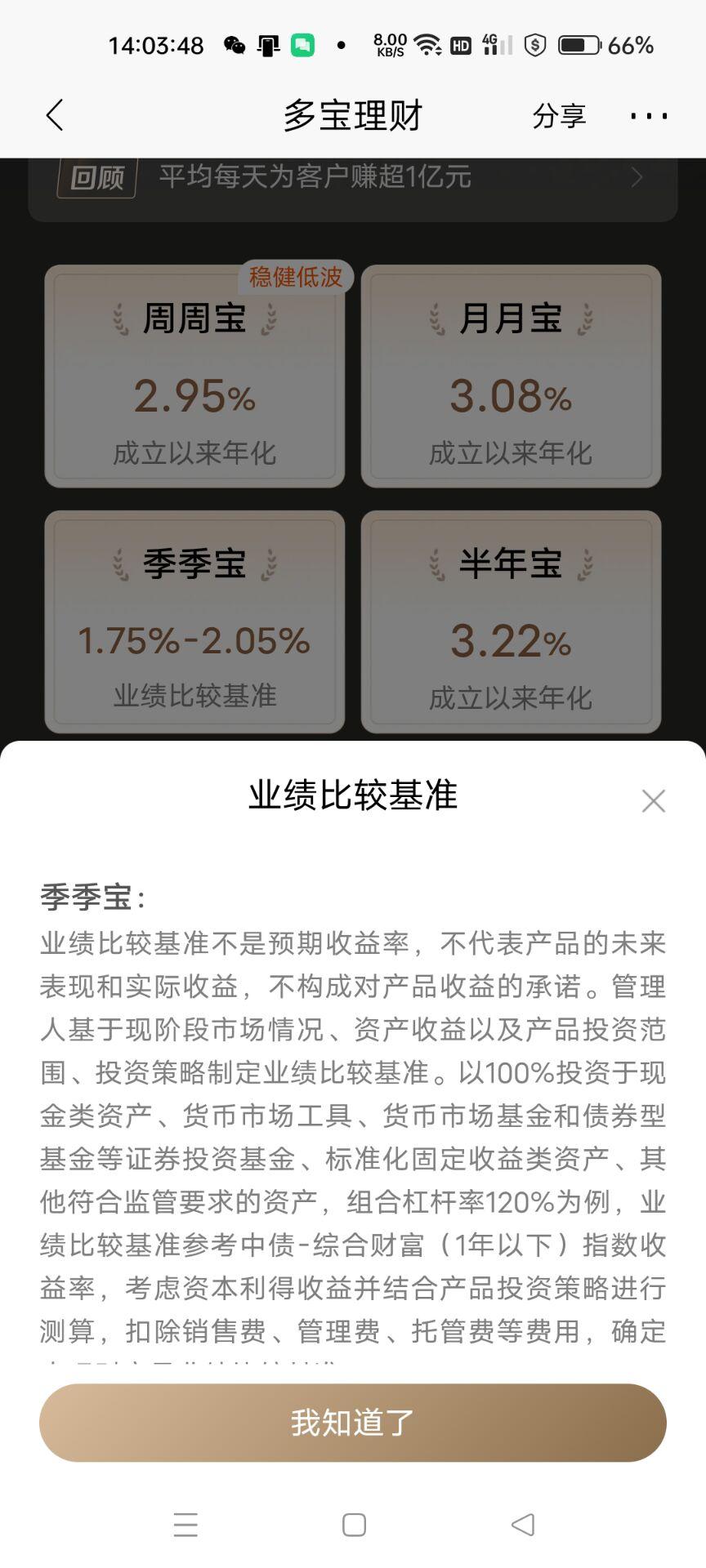This screenshot has width=706, height=1568.
Task: Open the 半年宝 product card
Action: (x=511, y=621)
